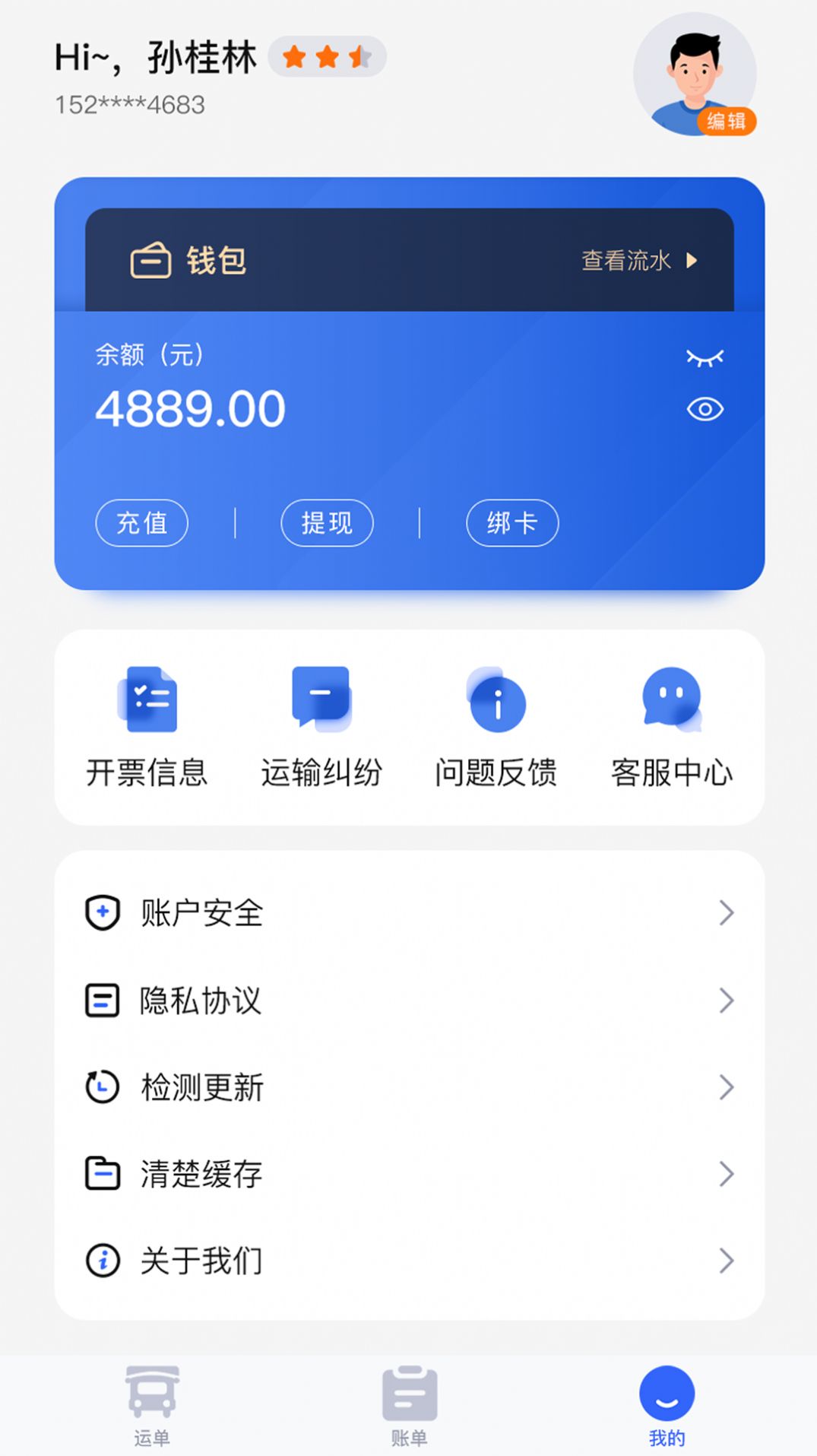The width and height of the screenshot is (817, 1456).
Task: Tap the 提现 button
Action: click(327, 523)
